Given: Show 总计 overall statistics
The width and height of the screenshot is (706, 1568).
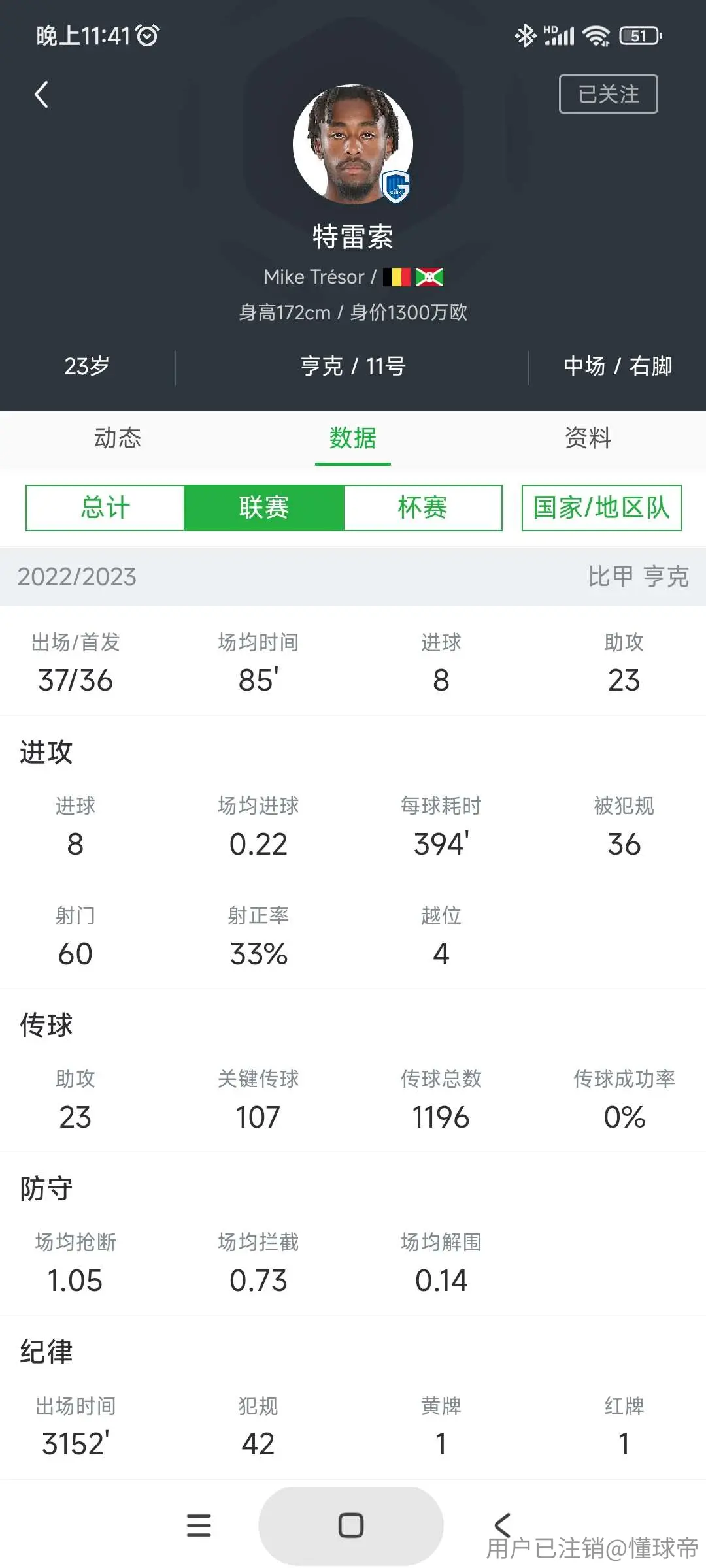Looking at the screenshot, I should coord(105,508).
